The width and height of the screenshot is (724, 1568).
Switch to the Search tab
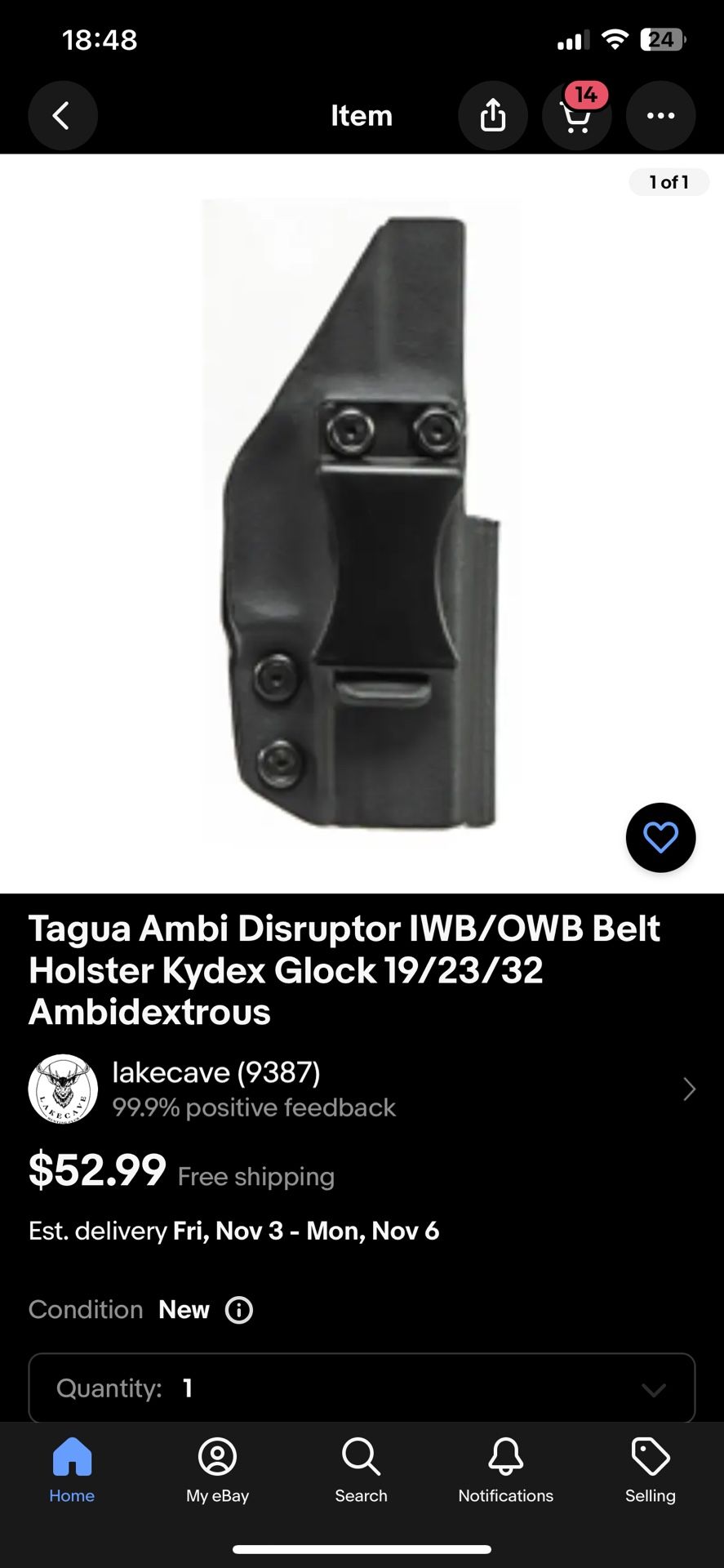click(361, 1471)
